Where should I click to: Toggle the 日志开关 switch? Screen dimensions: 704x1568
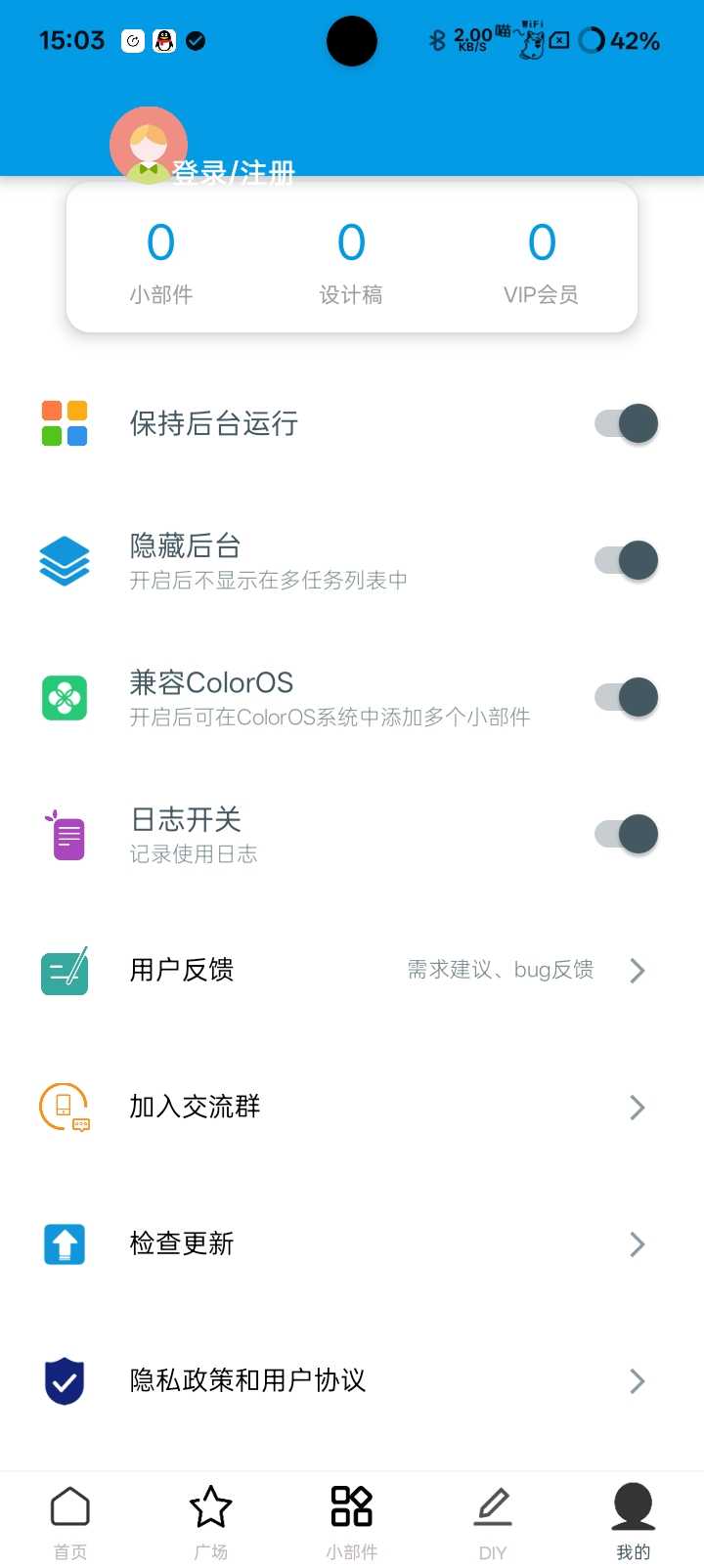(627, 834)
